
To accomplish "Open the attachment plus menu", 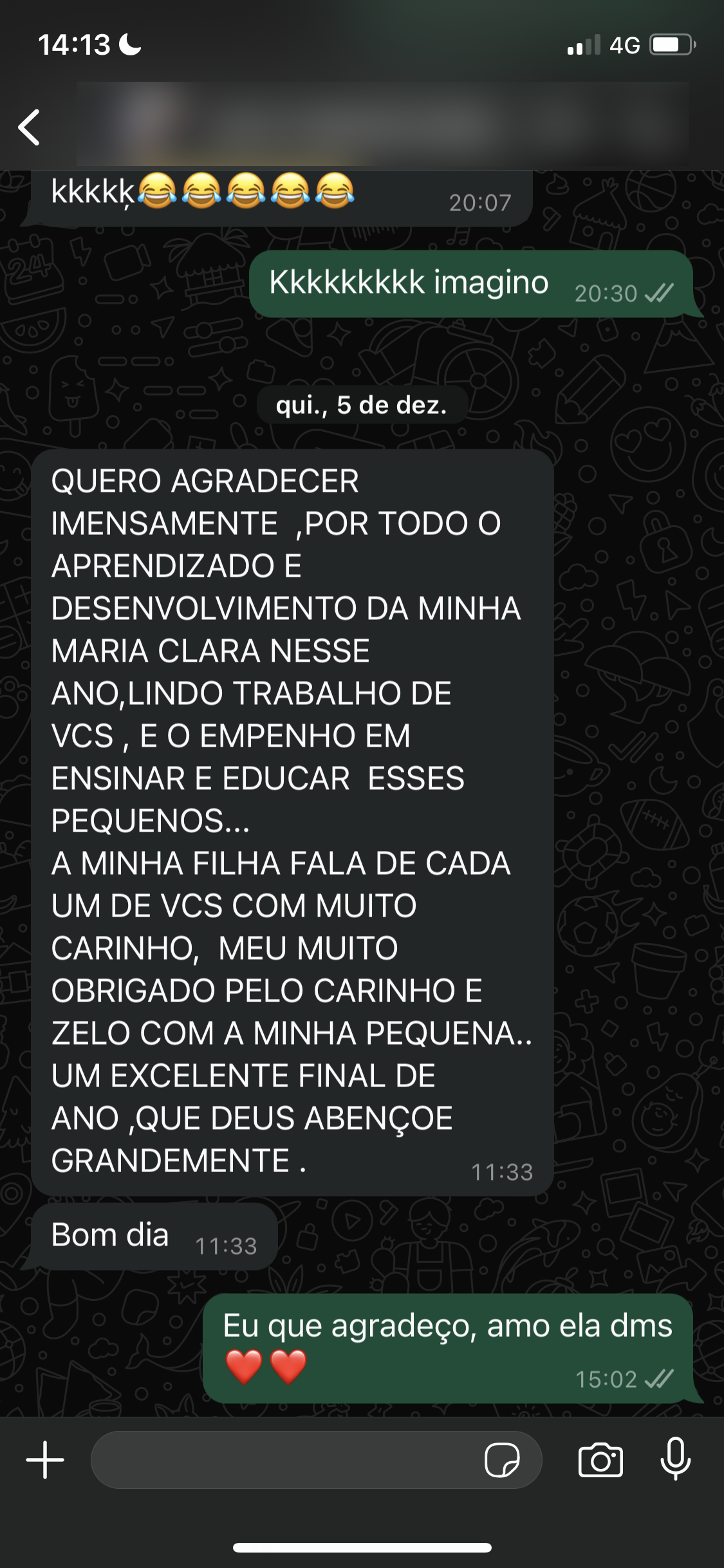I will [x=45, y=1459].
